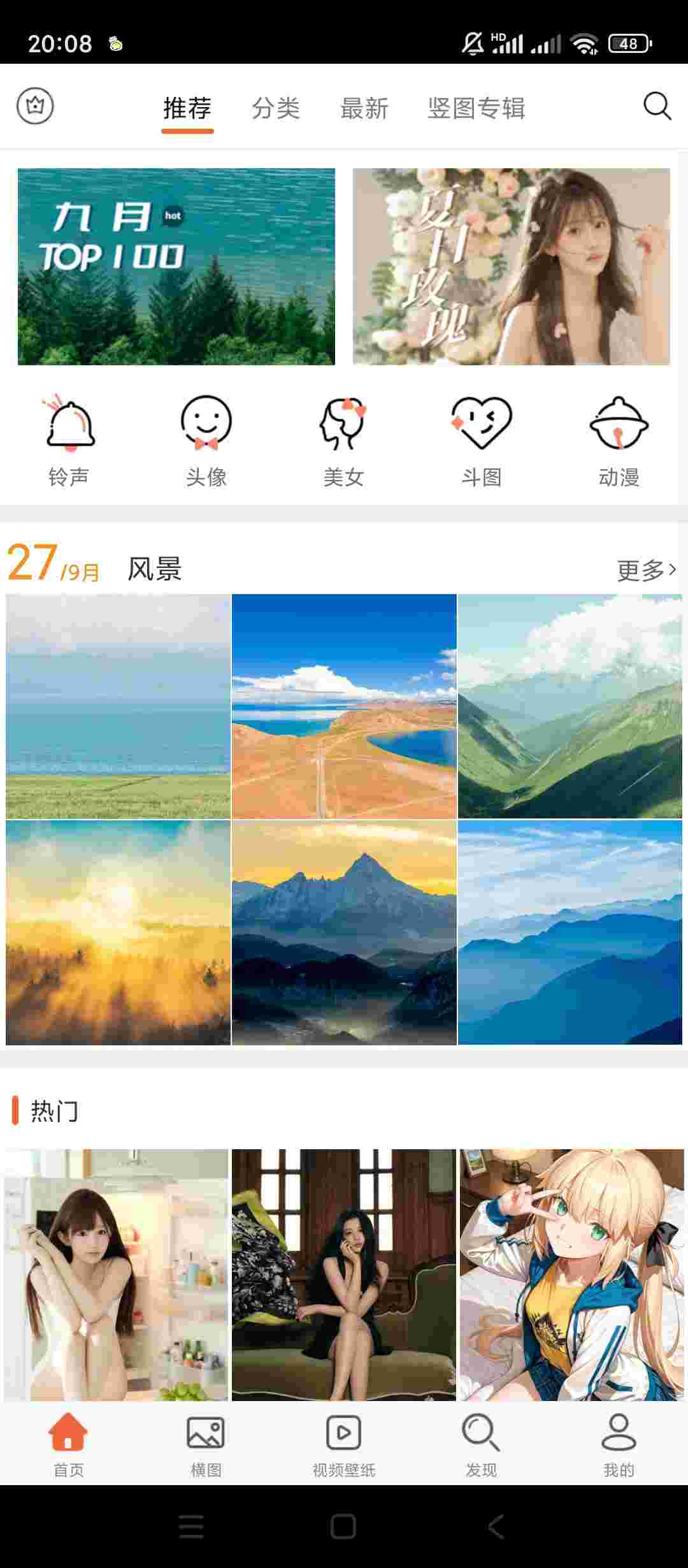
Task: View 更多 scenery wallpapers
Action: pos(646,570)
